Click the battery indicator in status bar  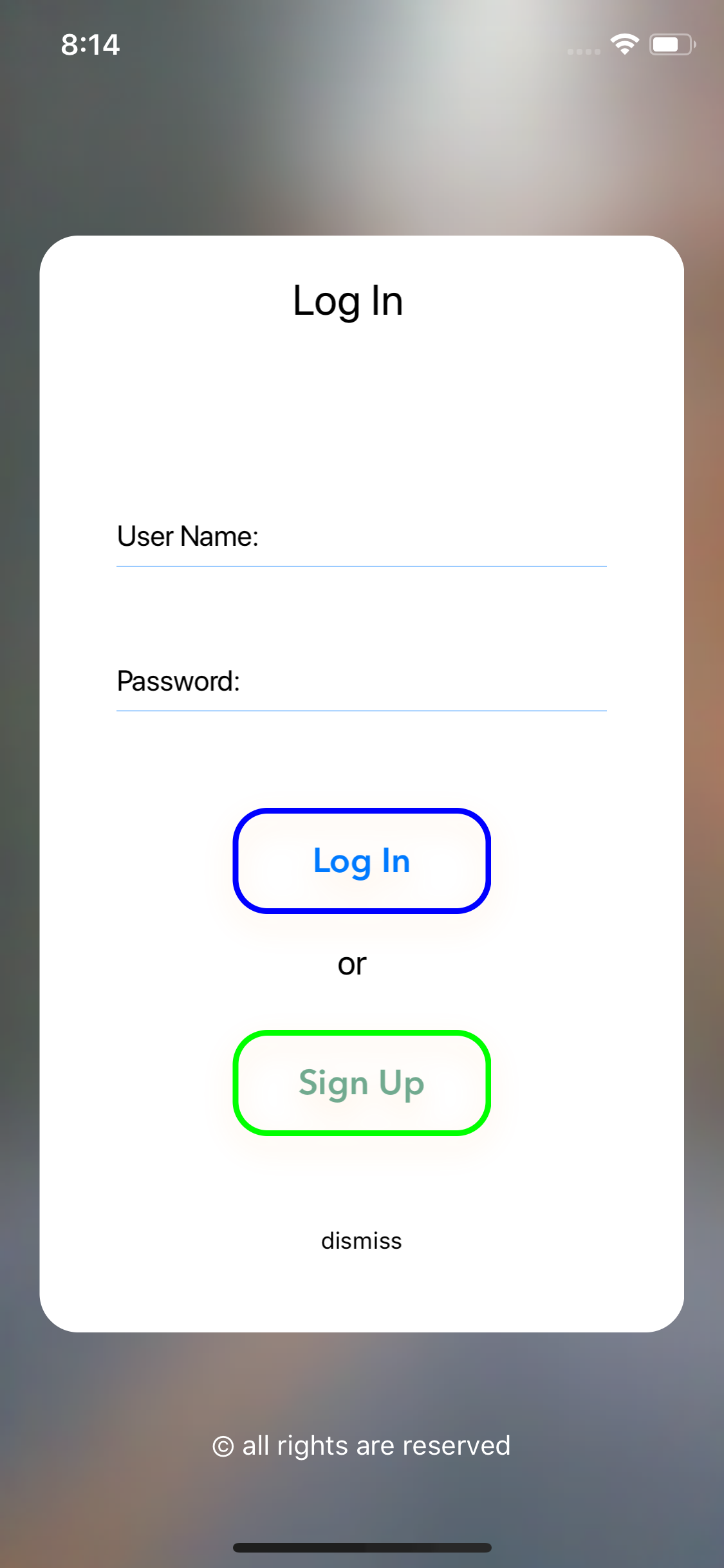[x=669, y=44]
